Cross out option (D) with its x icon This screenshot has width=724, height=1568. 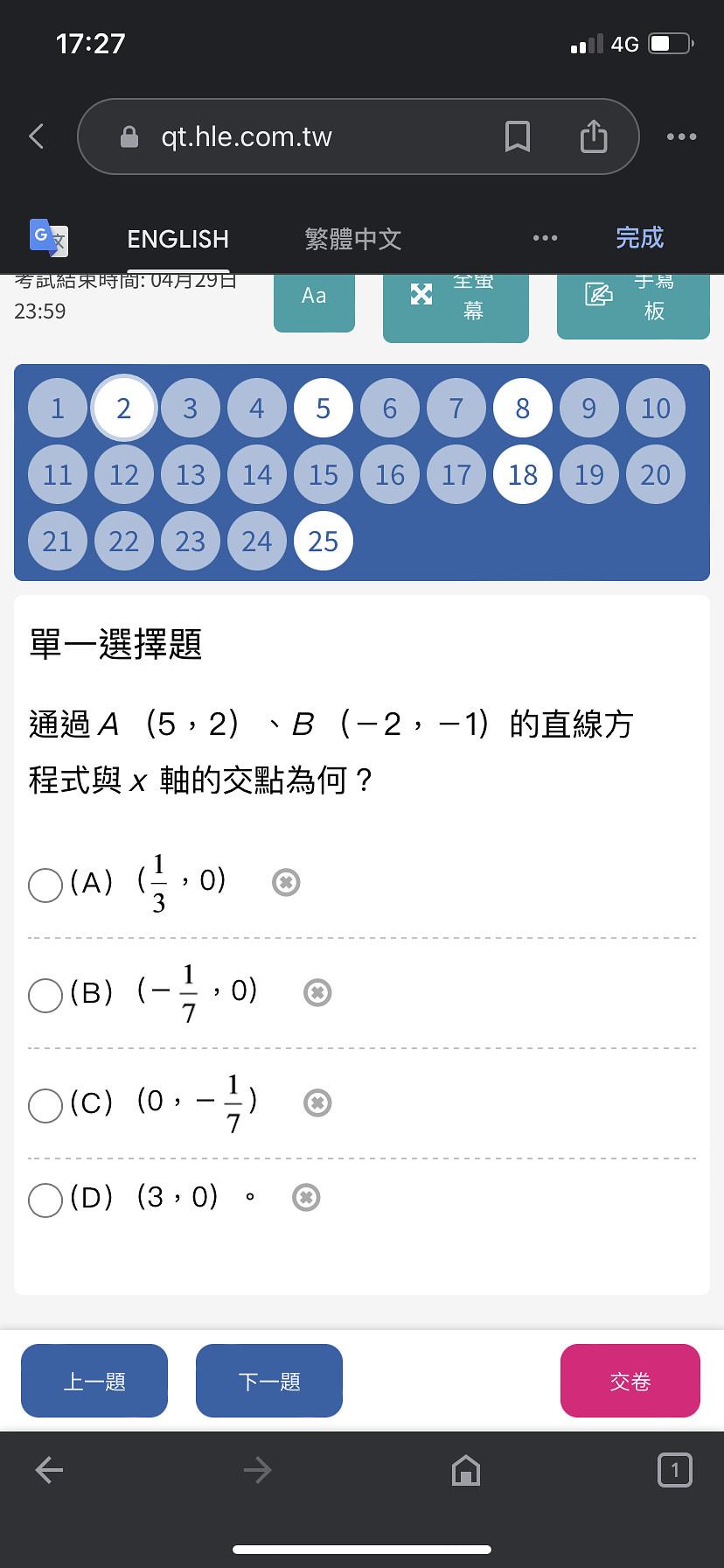coord(306,1197)
